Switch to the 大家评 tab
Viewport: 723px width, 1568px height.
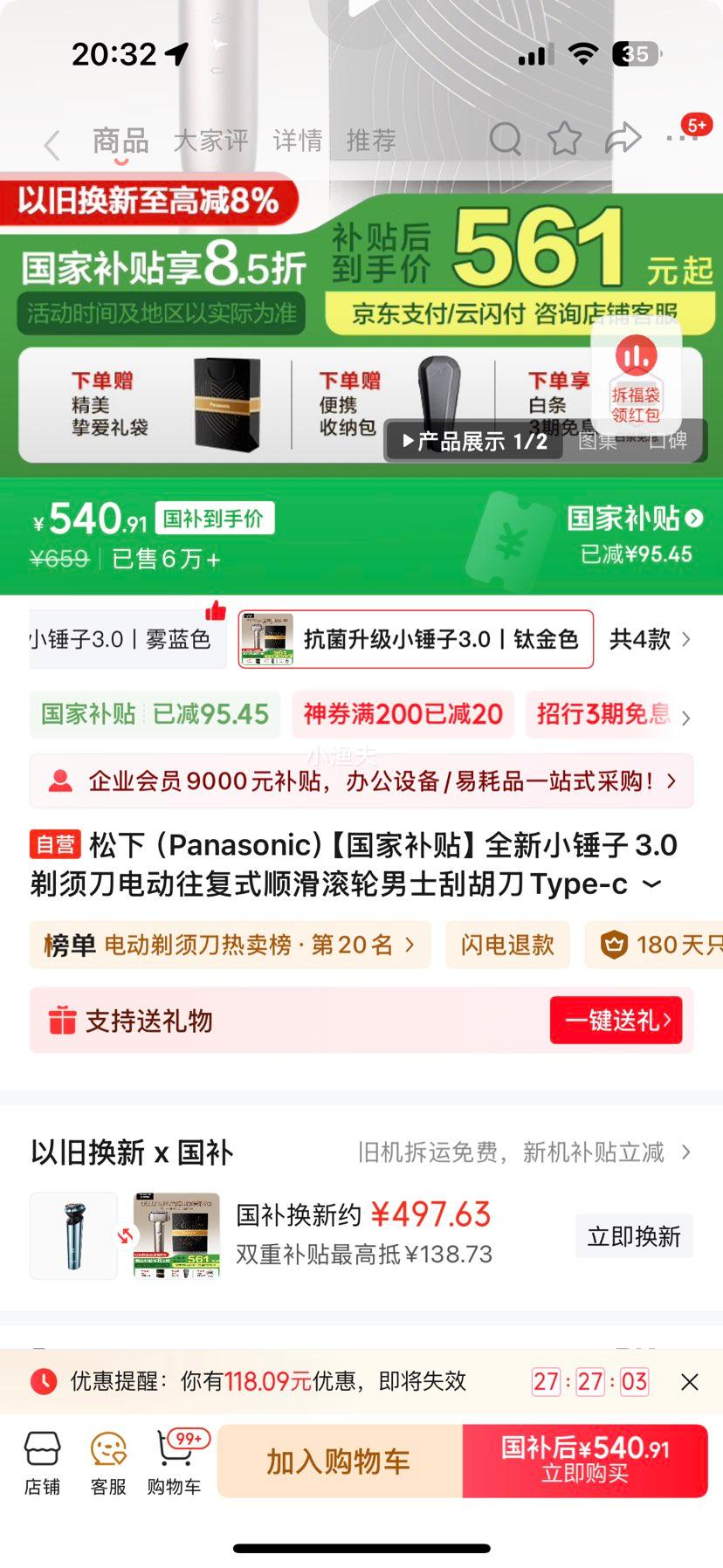[210, 141]
